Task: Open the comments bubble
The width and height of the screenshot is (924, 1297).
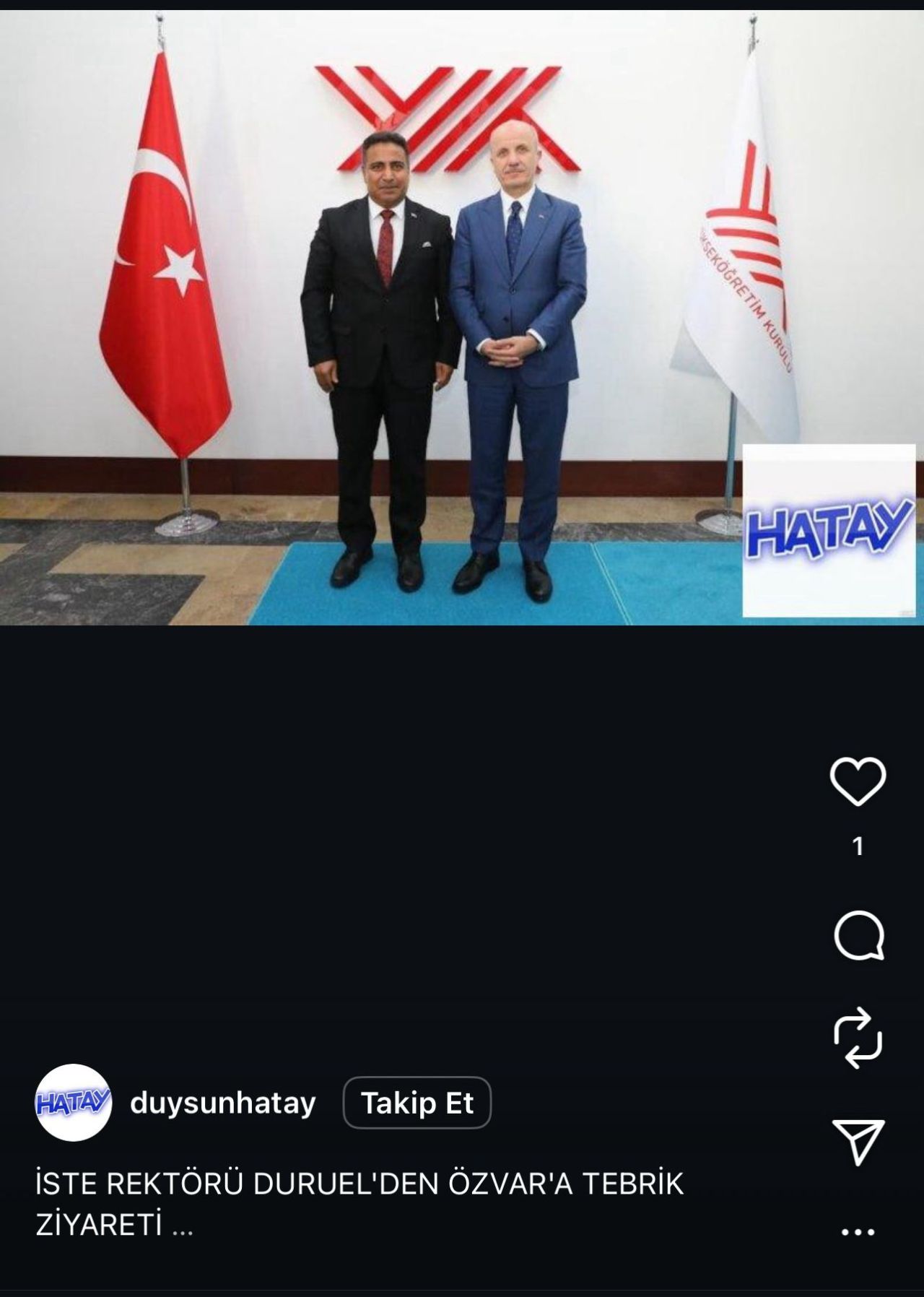Action: [x=858, y=936]
